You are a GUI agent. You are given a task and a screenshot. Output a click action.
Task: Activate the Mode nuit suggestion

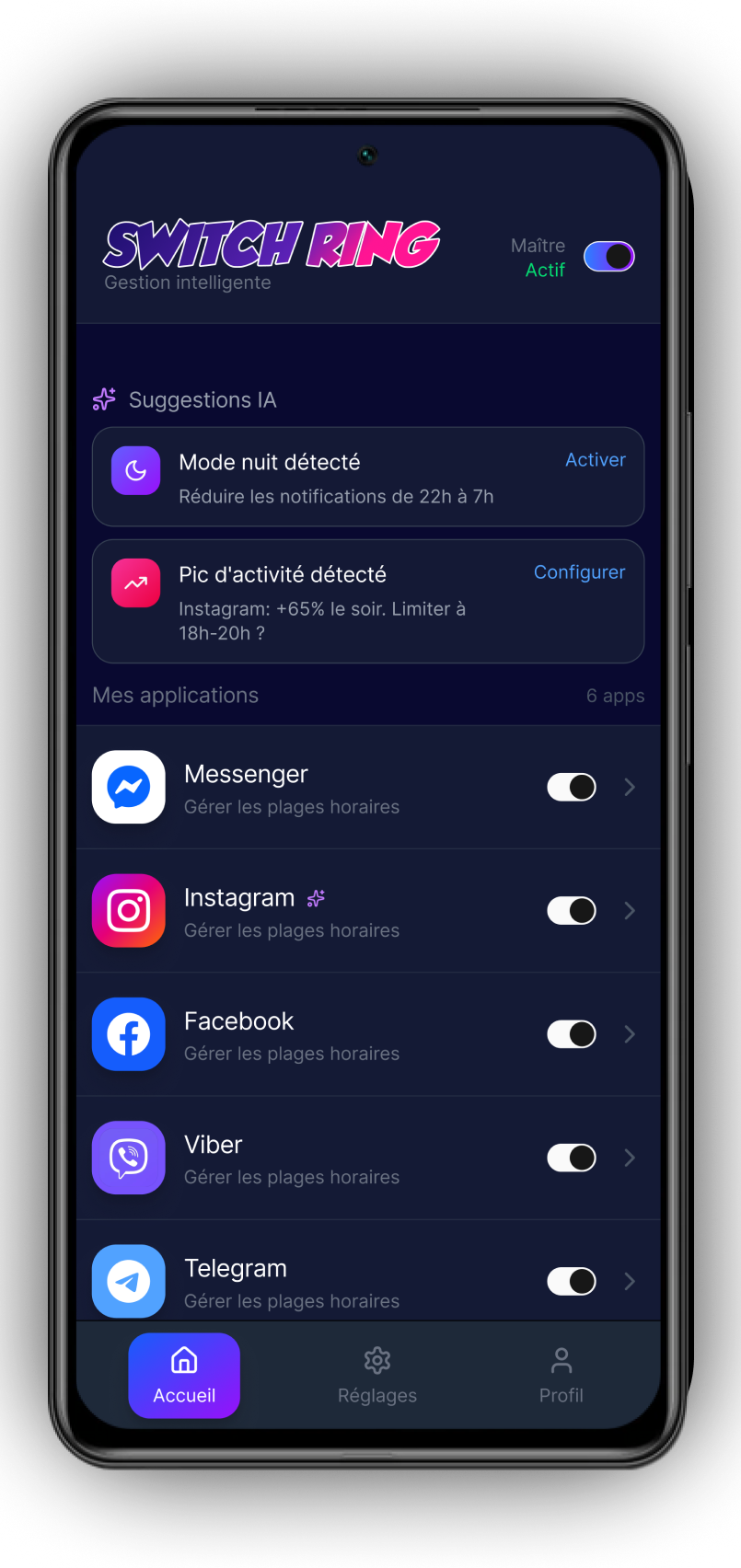pos(595,460)
